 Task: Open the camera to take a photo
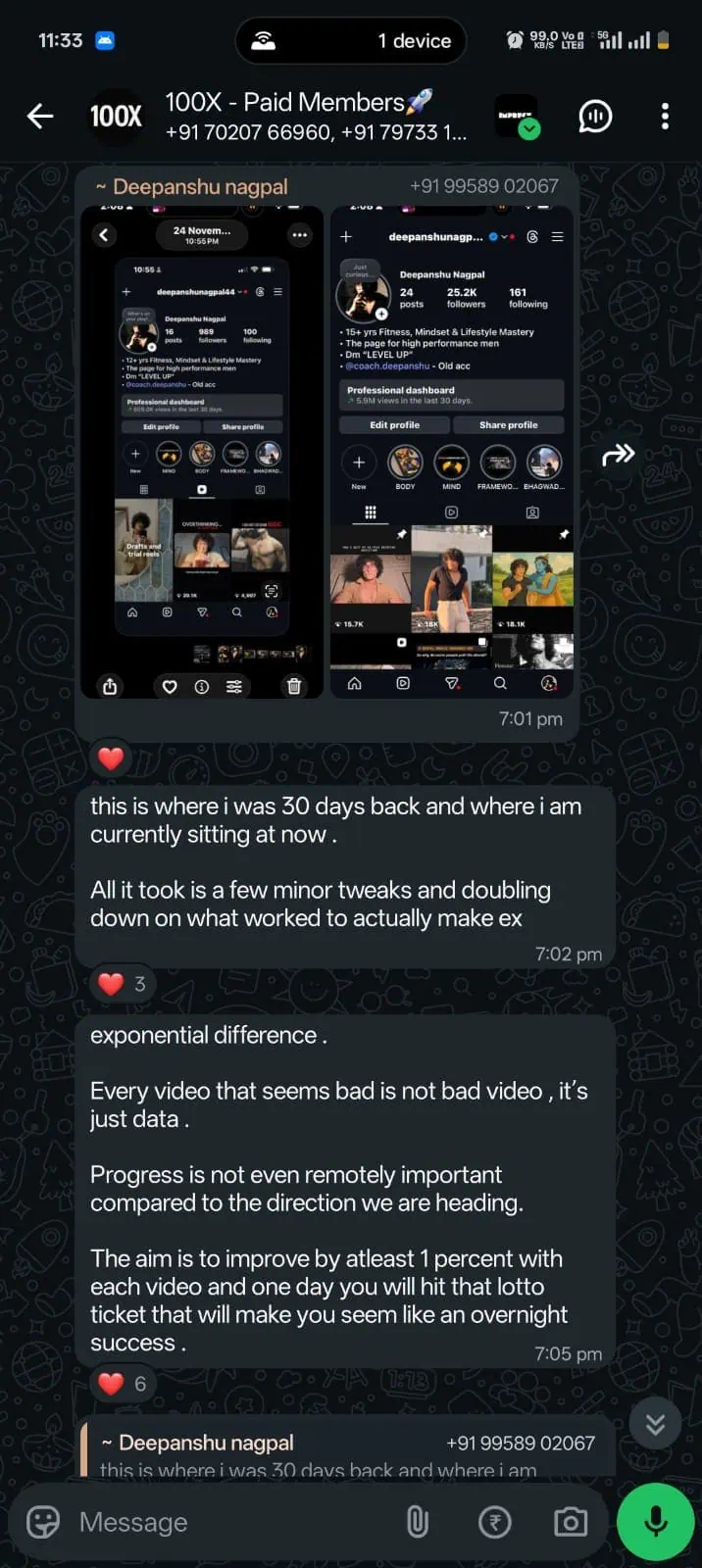point(571,1522)
